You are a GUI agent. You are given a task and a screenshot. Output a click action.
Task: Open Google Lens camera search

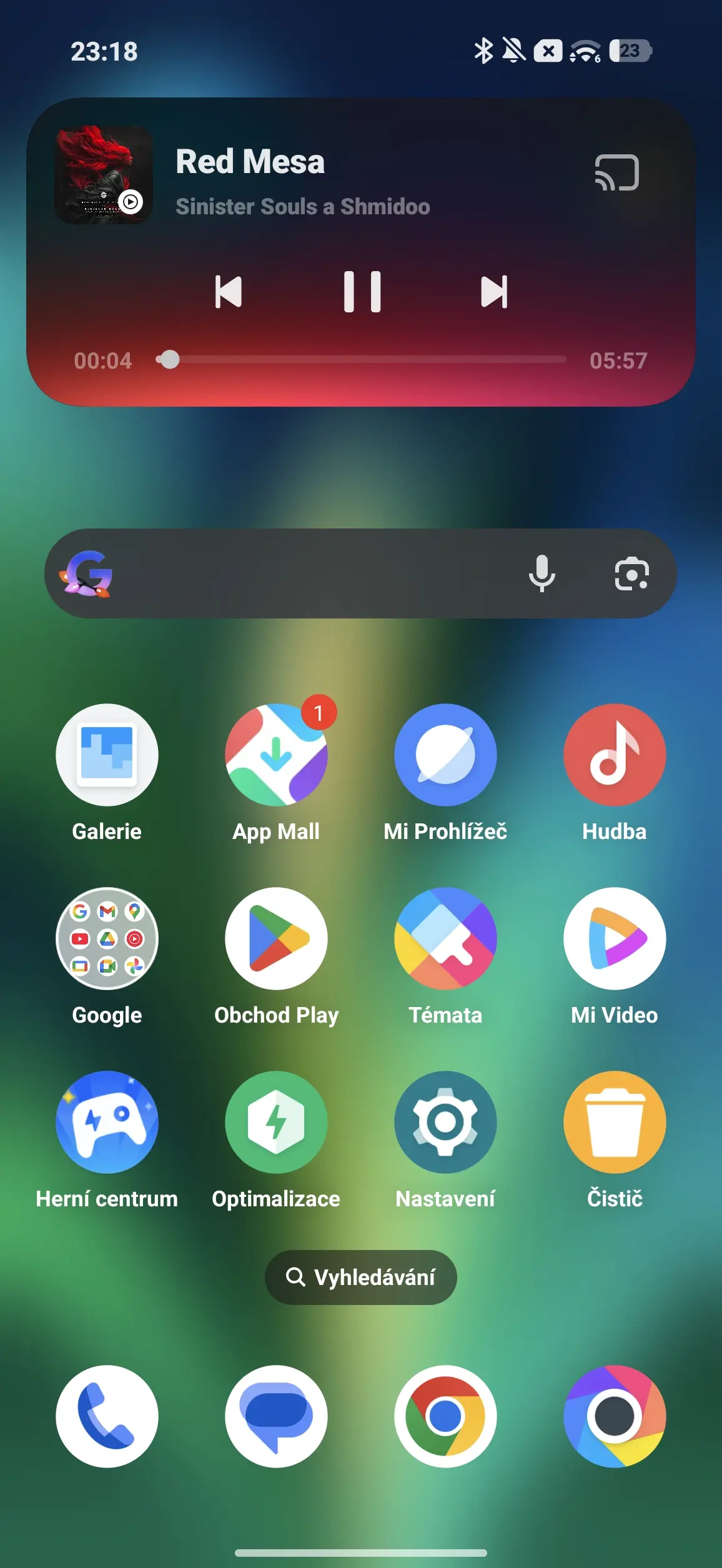click(x=631, y=573)
